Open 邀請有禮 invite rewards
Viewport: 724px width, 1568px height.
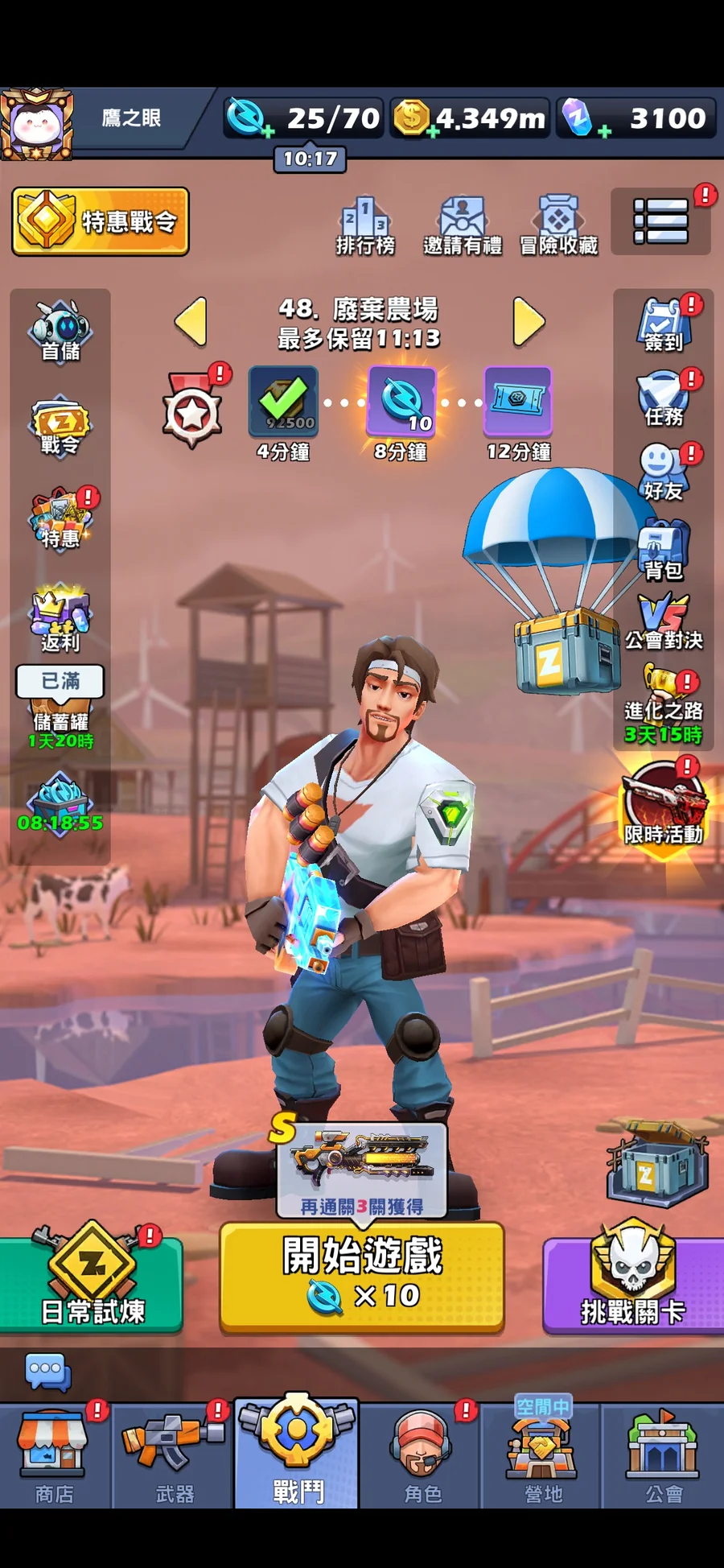463,225
